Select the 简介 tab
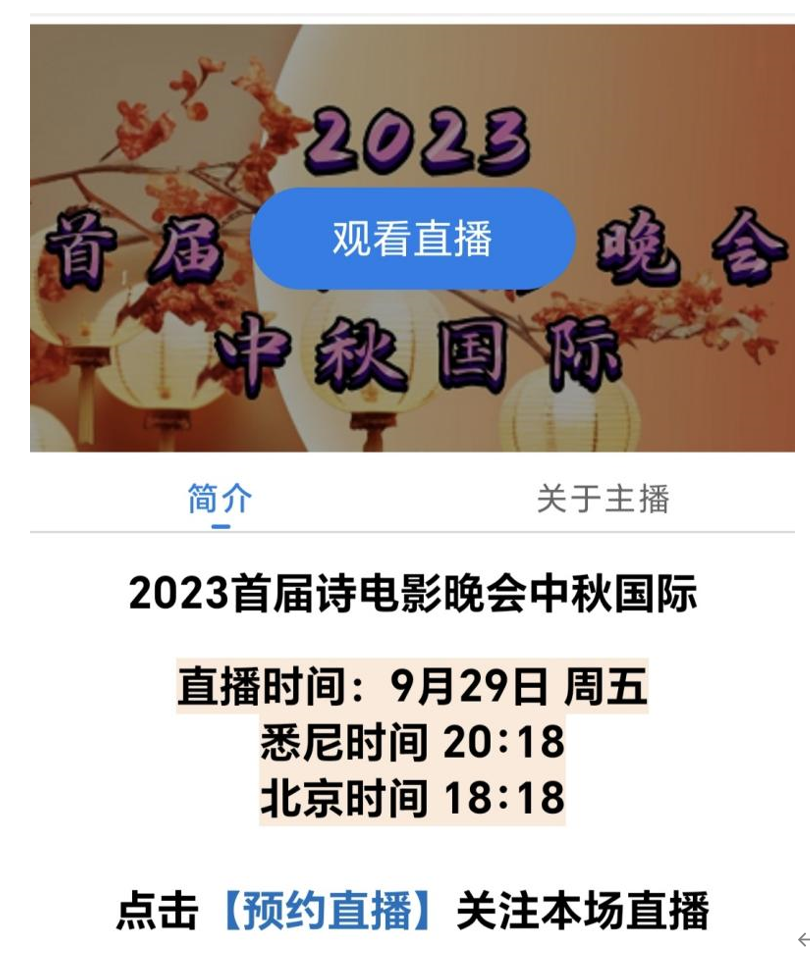This screenshot has height=953, width=810. click(x=220, y=498)
